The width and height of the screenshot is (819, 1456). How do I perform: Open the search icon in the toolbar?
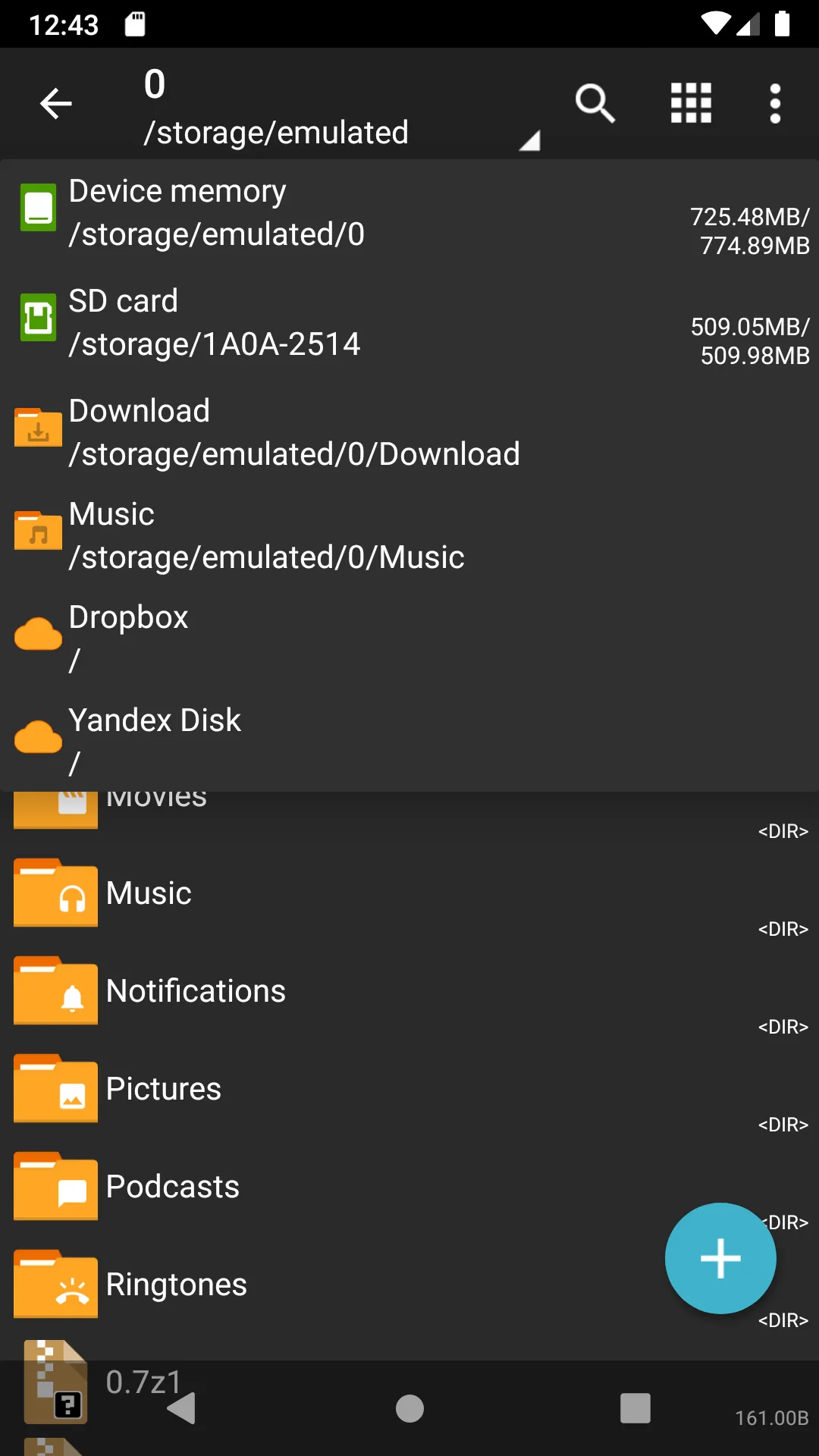tap(595, 103)
